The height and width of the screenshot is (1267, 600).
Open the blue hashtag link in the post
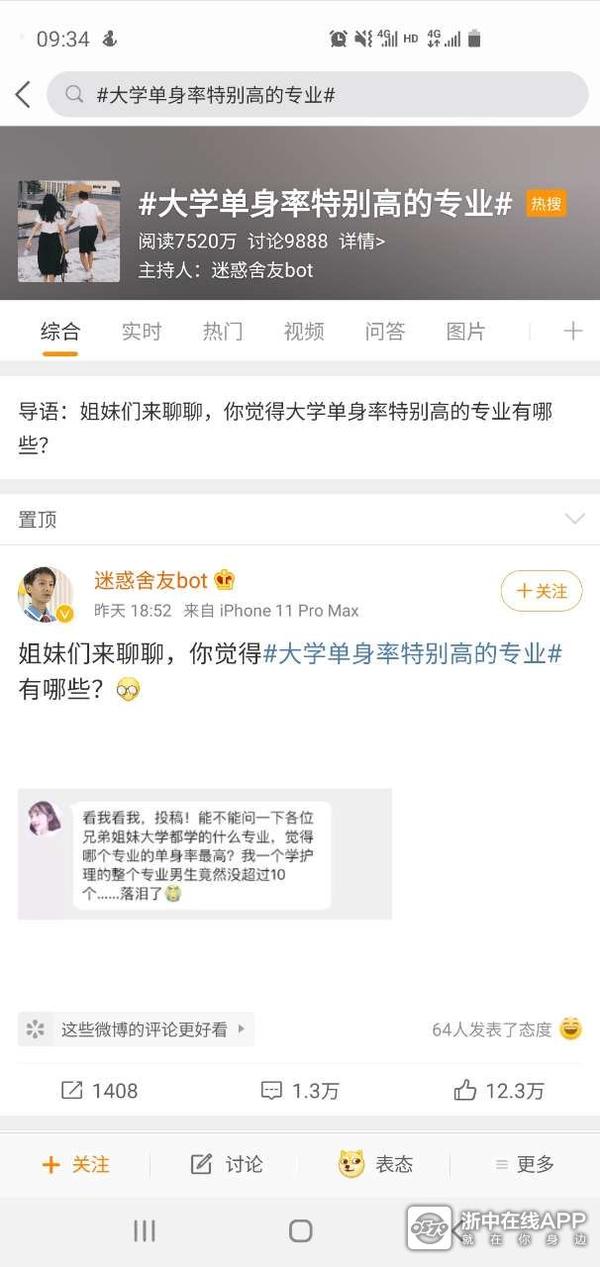tap(412, 654)
